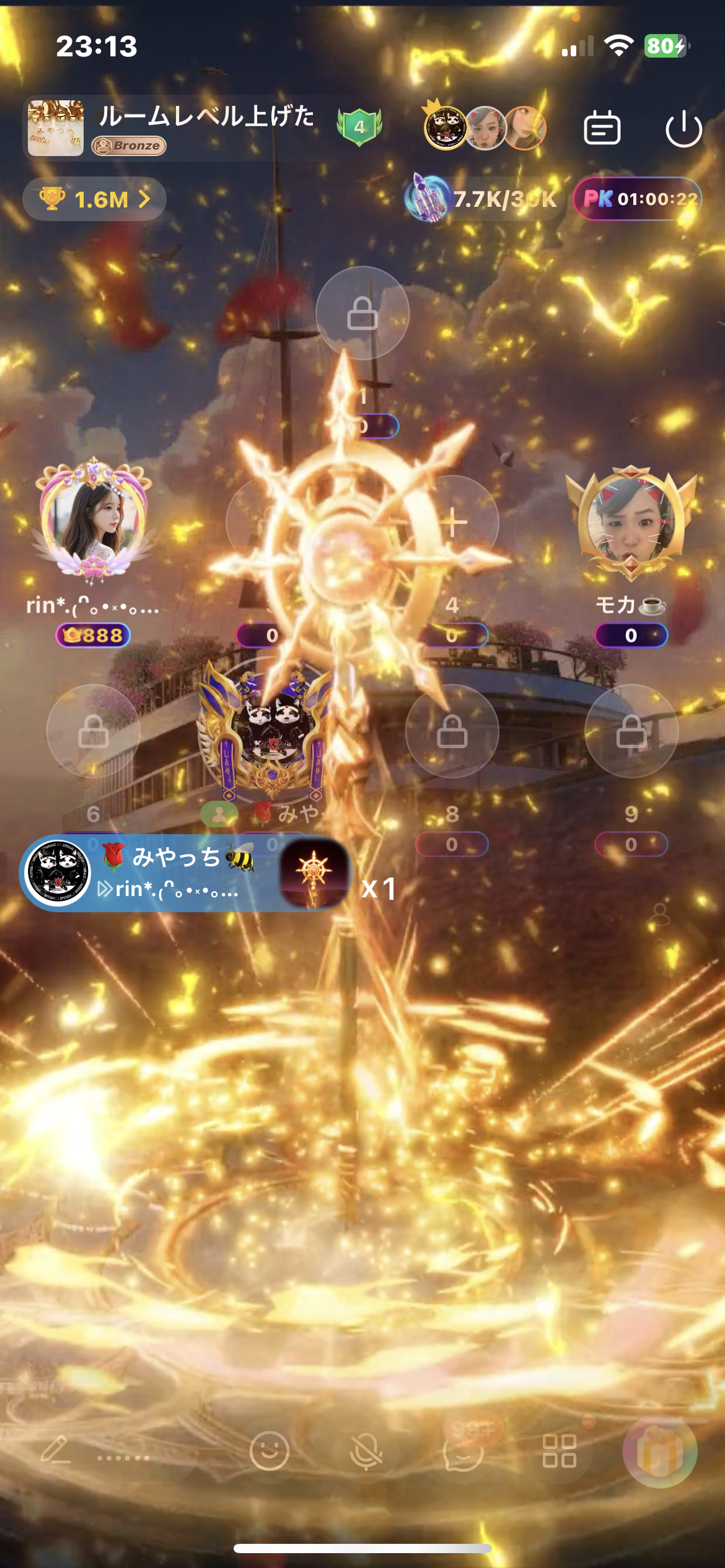The width and height of the screenshot is (725, 1568).
Task: View the online audience avatars
Action: 485,128
